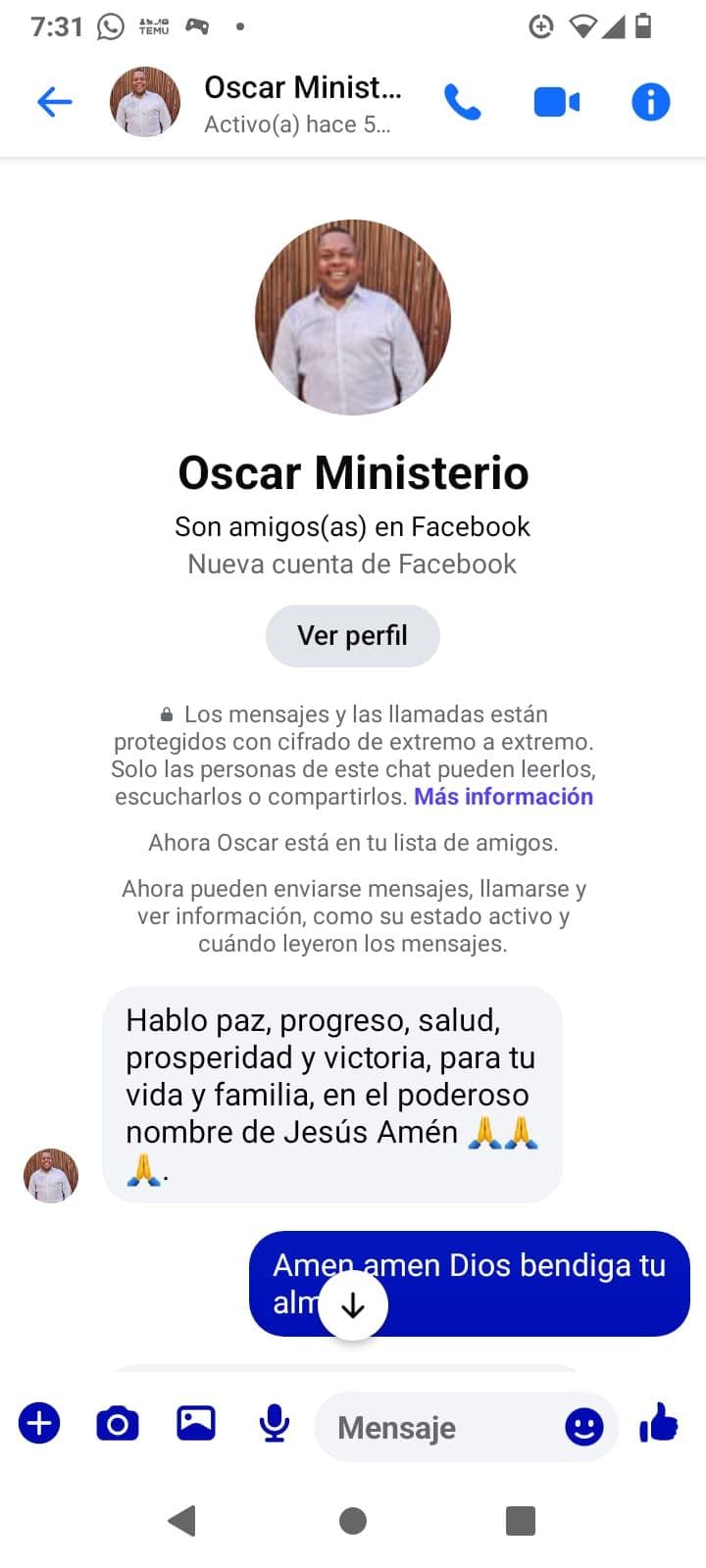Start a voice call with Oscar Ministerio
706x1568 pixels.
tap(462, 102)
